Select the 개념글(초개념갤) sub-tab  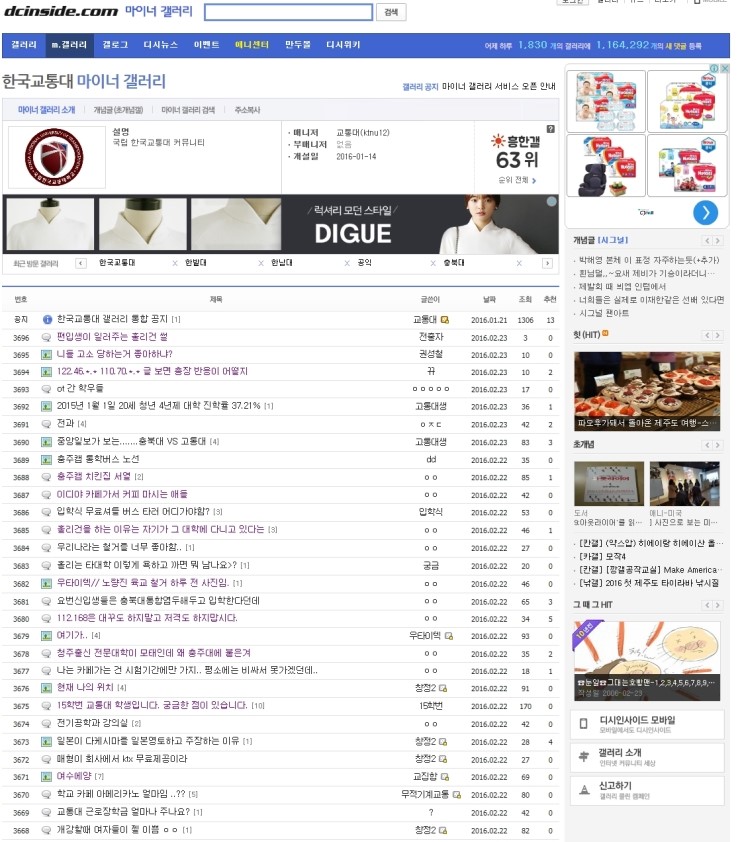[118, 110]
